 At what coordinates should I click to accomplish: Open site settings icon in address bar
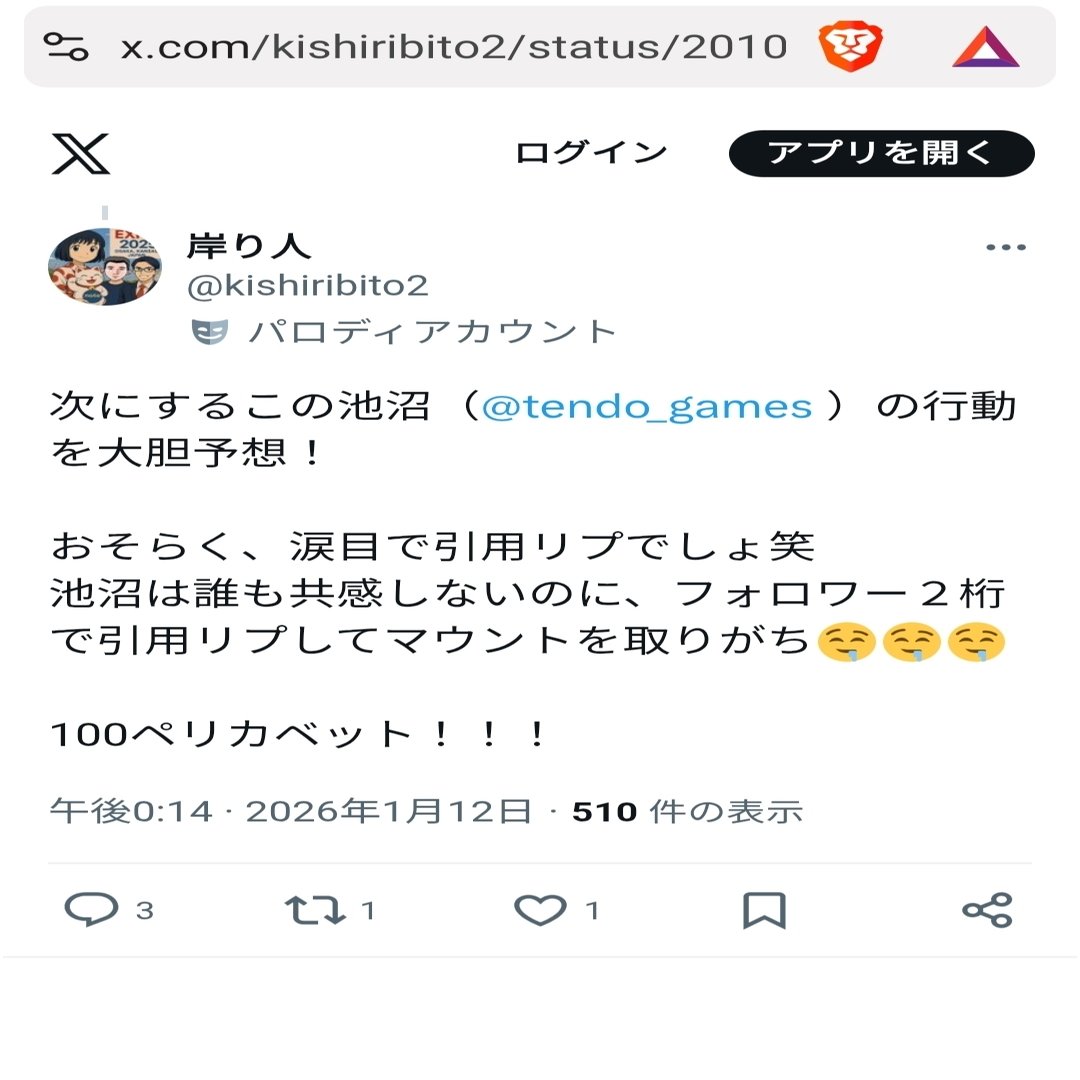coord(67,47)
